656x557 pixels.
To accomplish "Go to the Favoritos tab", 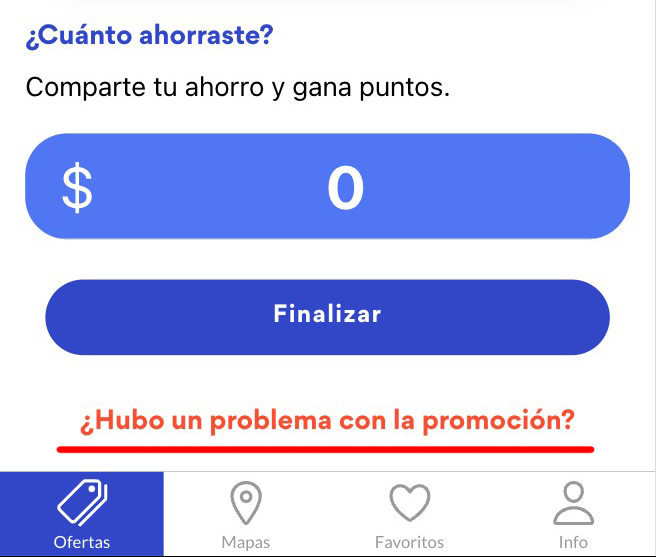I will click(x=409, y=514).
